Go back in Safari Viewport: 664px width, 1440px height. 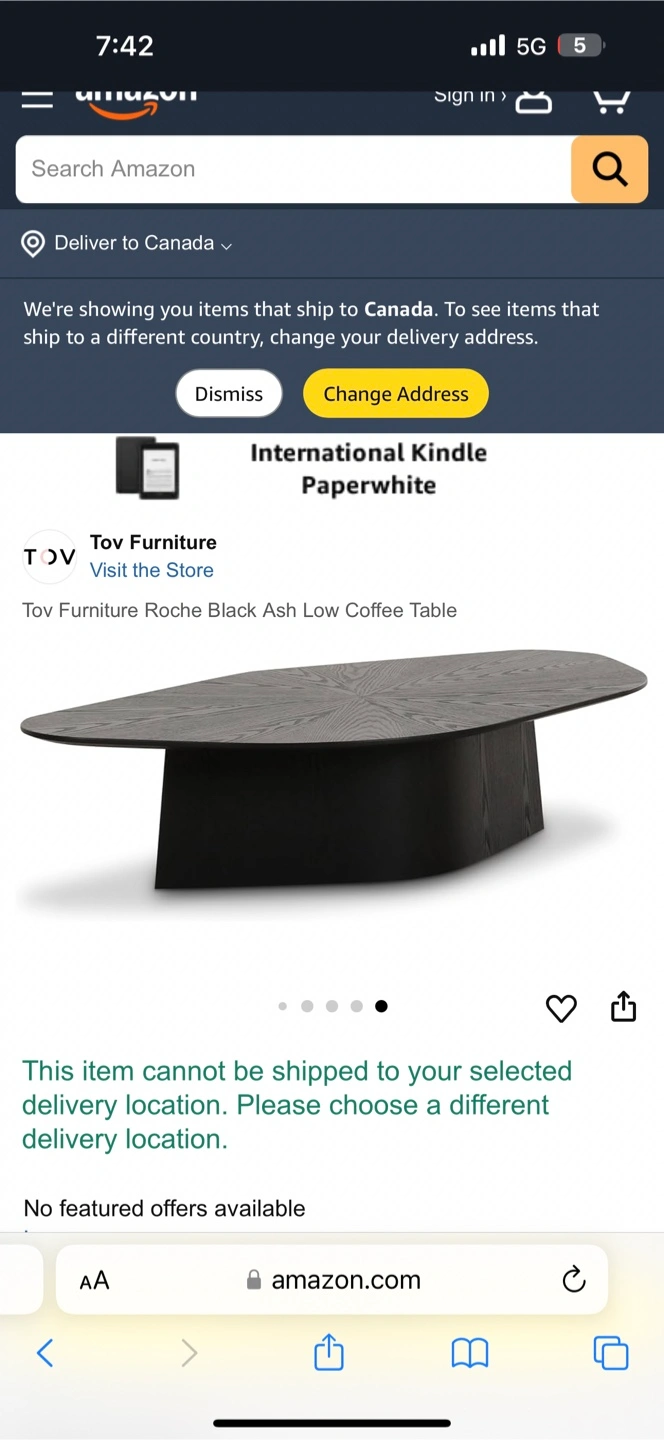pyautogui.click(x=45, y=1353)
